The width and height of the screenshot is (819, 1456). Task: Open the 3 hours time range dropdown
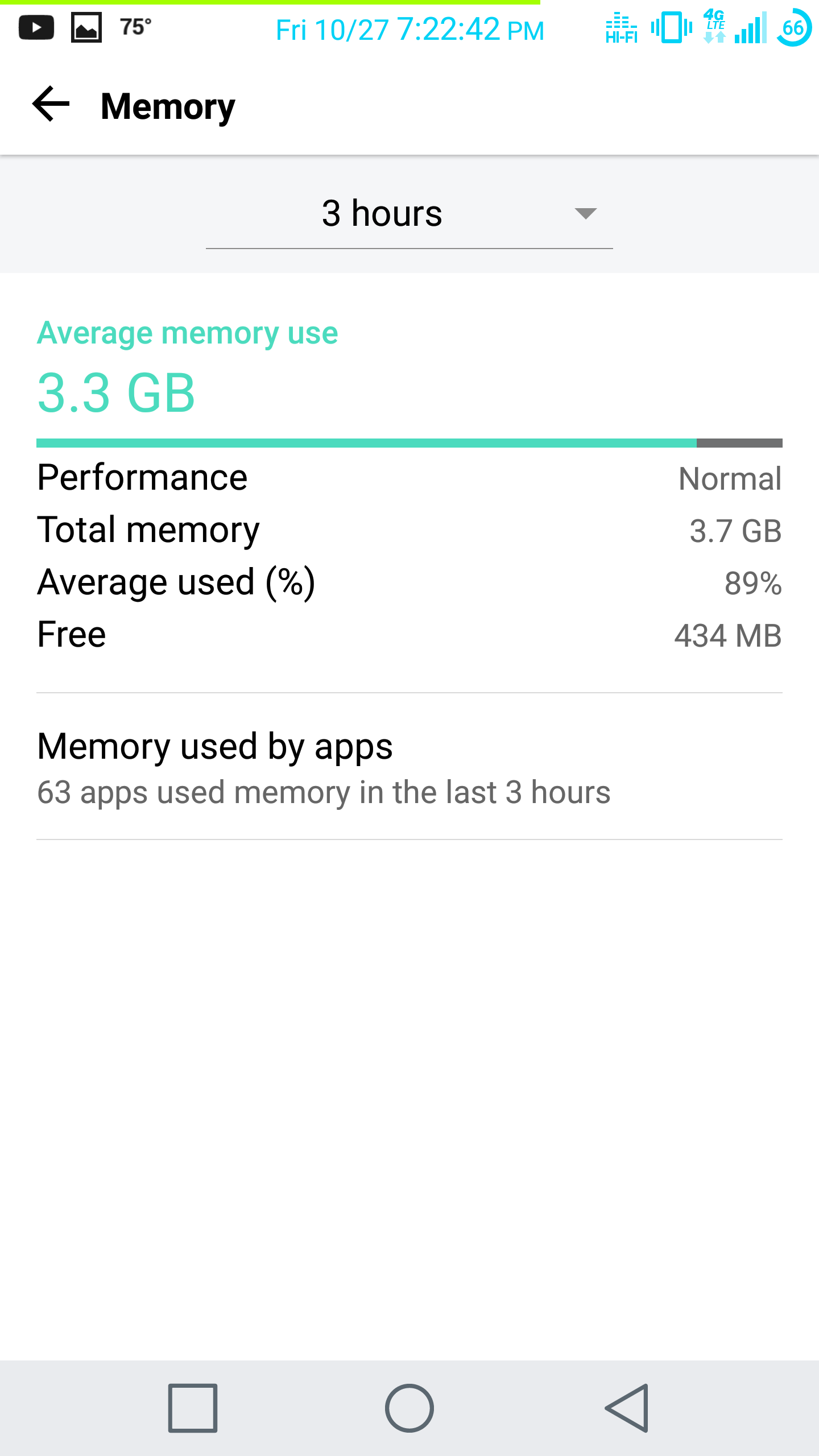pos(409,215)
